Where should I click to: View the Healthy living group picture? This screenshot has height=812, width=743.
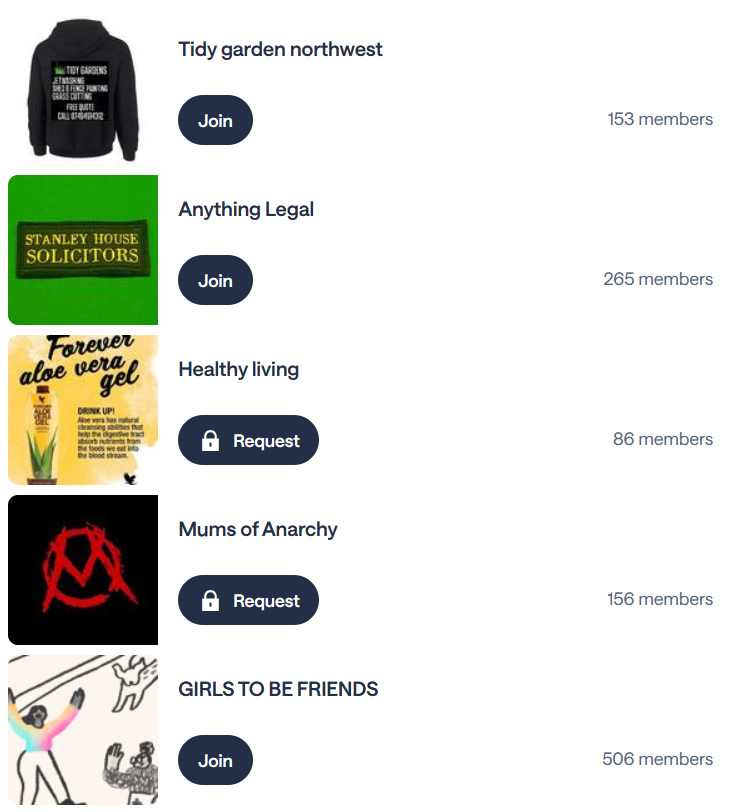coord(83,410)
